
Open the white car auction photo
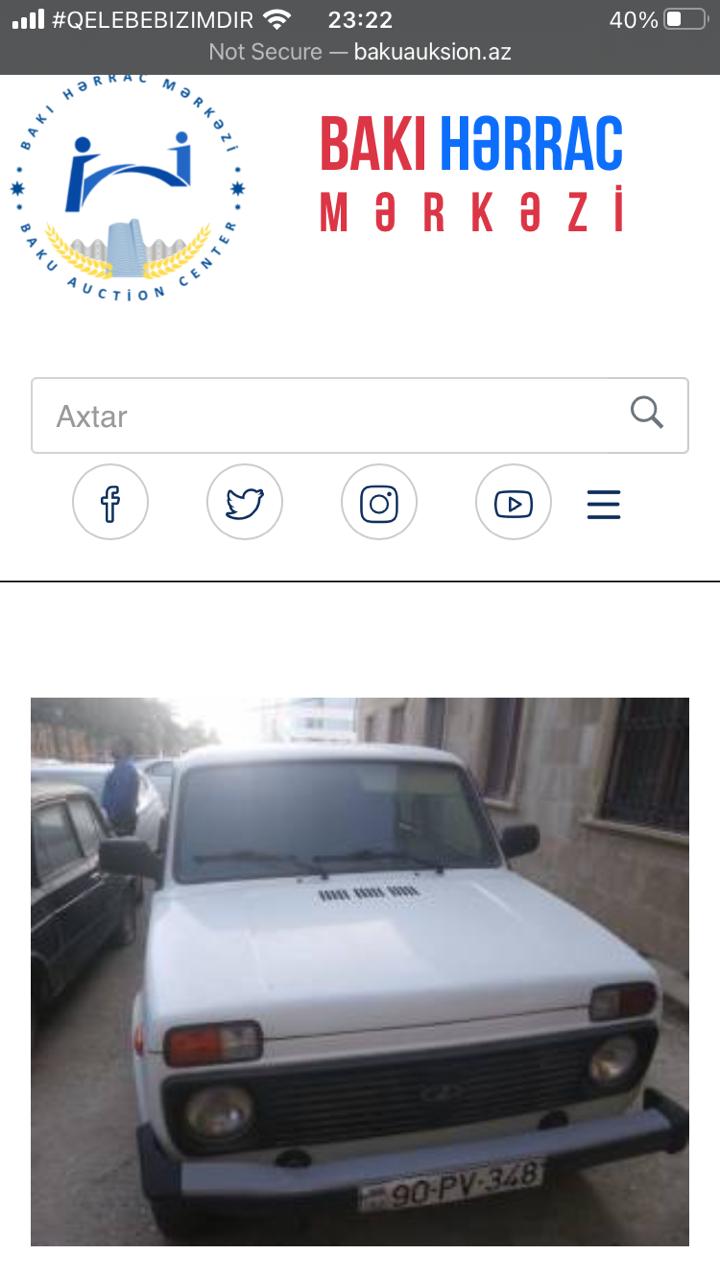[x=360, y=970]
